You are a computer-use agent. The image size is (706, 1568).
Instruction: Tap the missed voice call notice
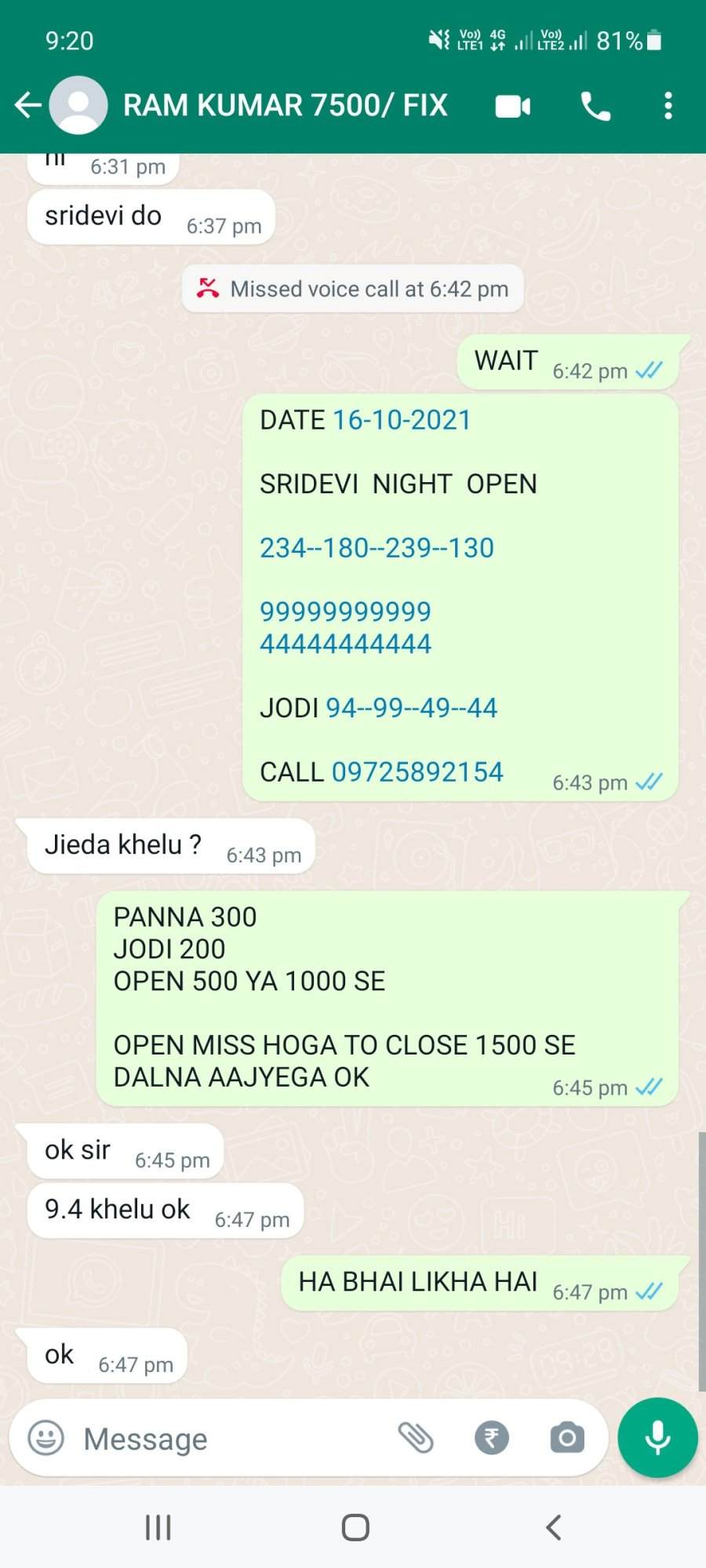353,289
